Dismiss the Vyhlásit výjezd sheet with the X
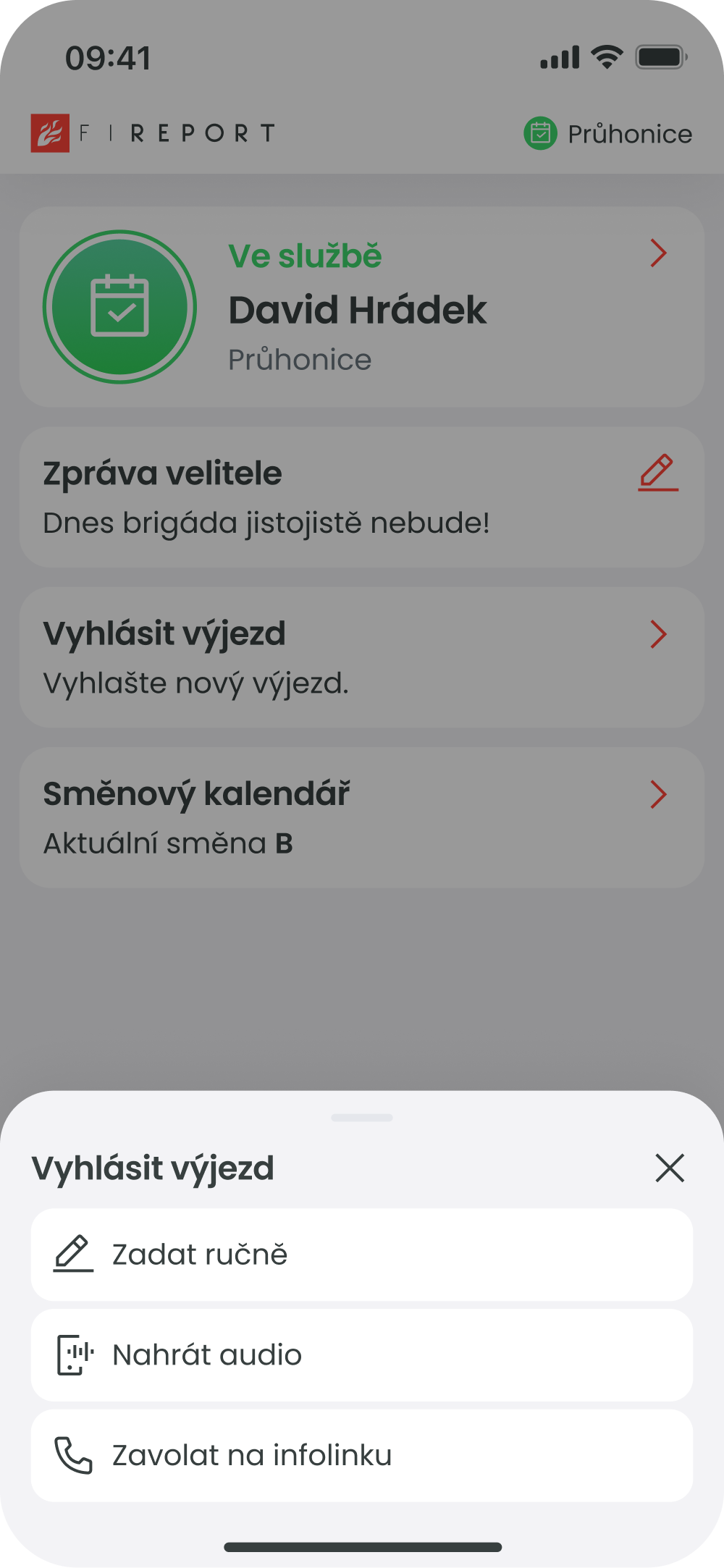 pos(668,1168)
